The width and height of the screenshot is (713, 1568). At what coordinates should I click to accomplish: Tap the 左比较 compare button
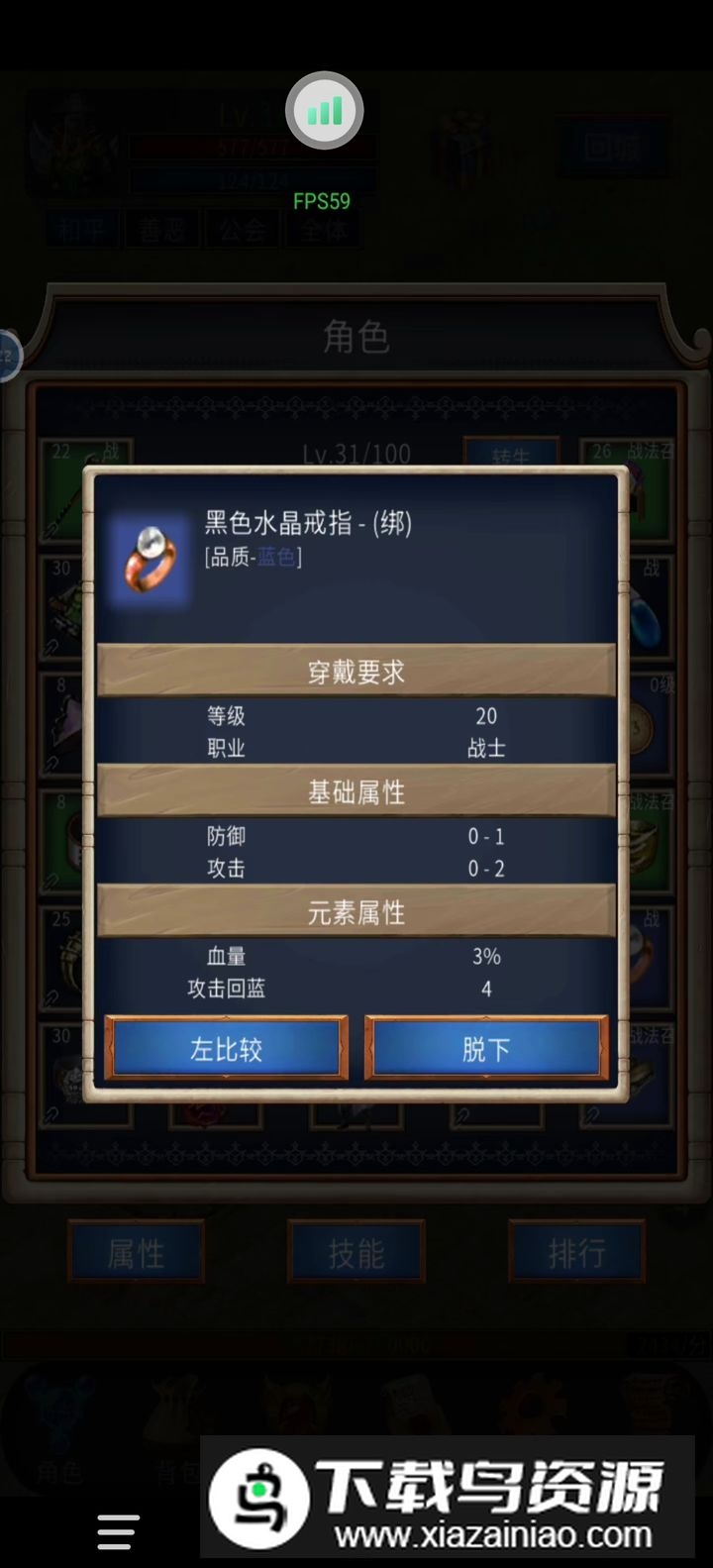(226, 1048)
